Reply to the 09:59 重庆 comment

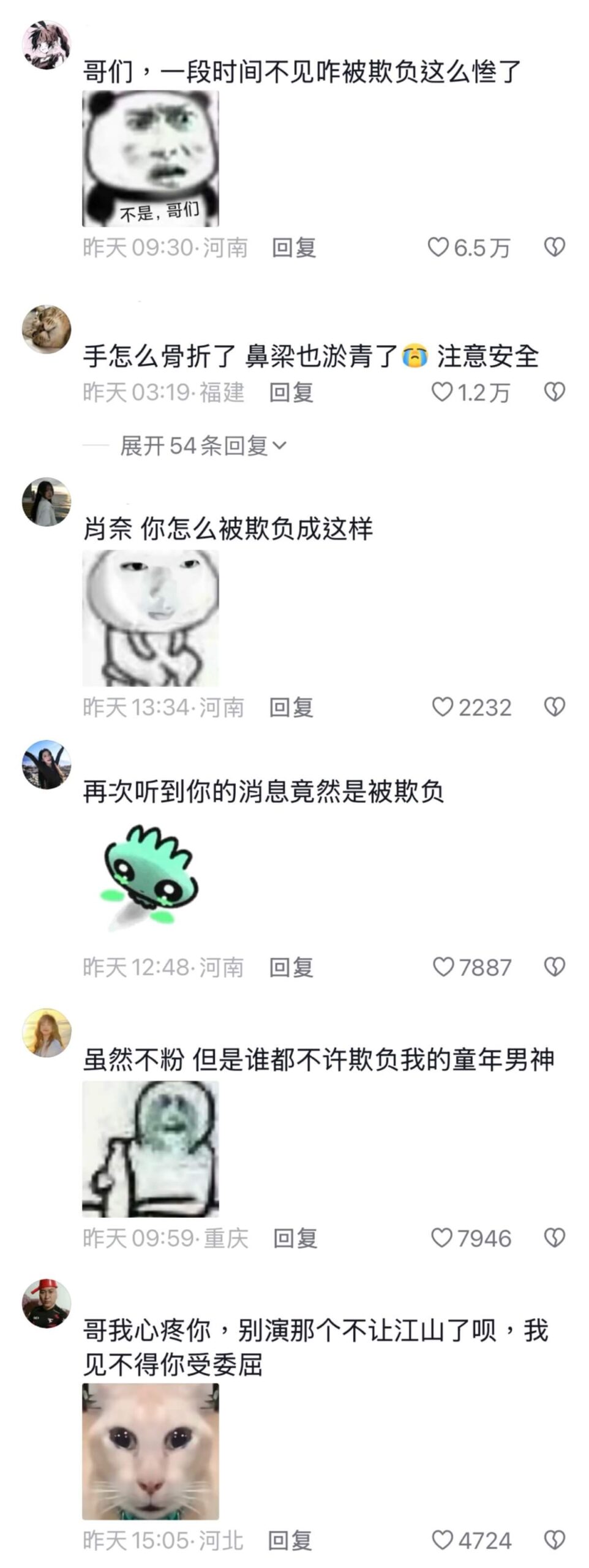pos(295,1238)
